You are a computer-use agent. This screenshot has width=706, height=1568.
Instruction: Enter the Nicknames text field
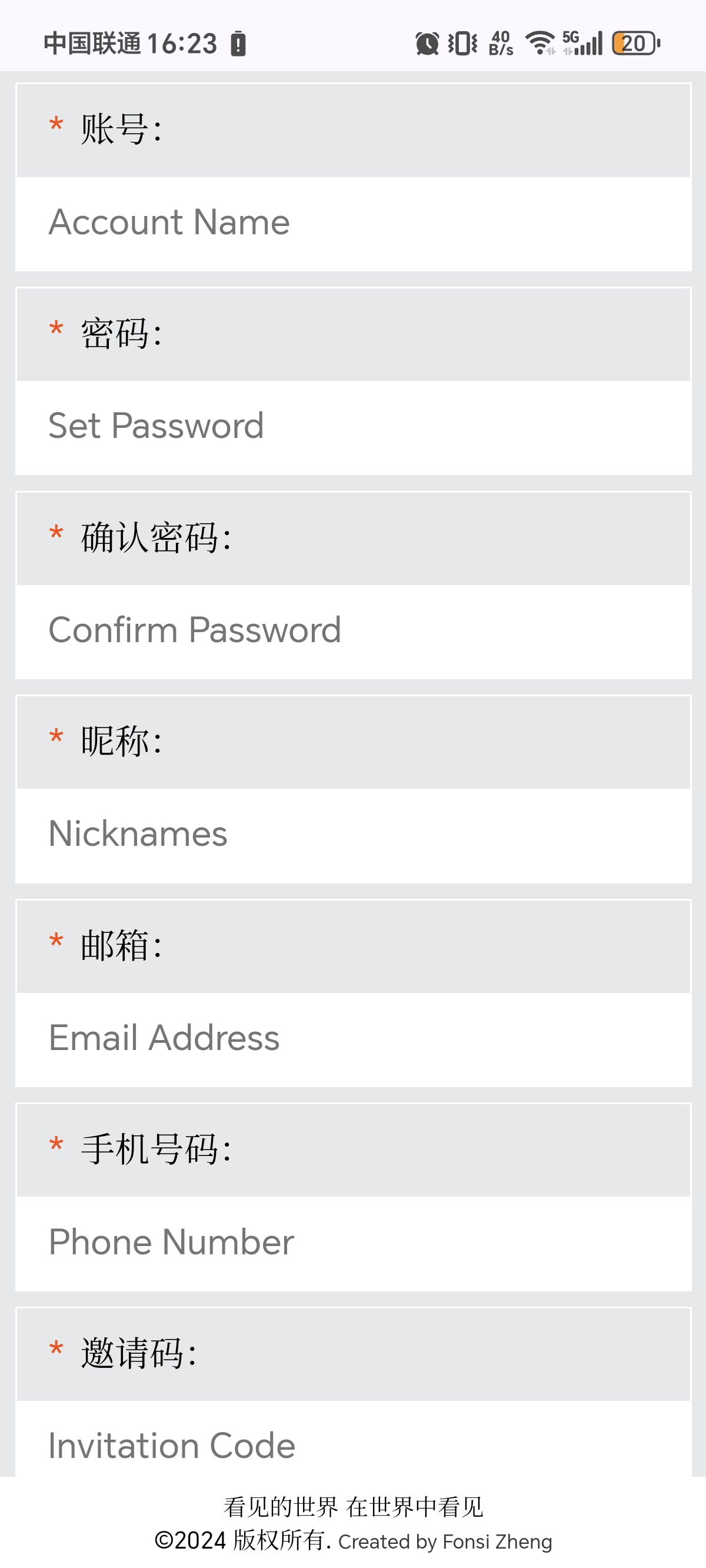pos(353,835)
